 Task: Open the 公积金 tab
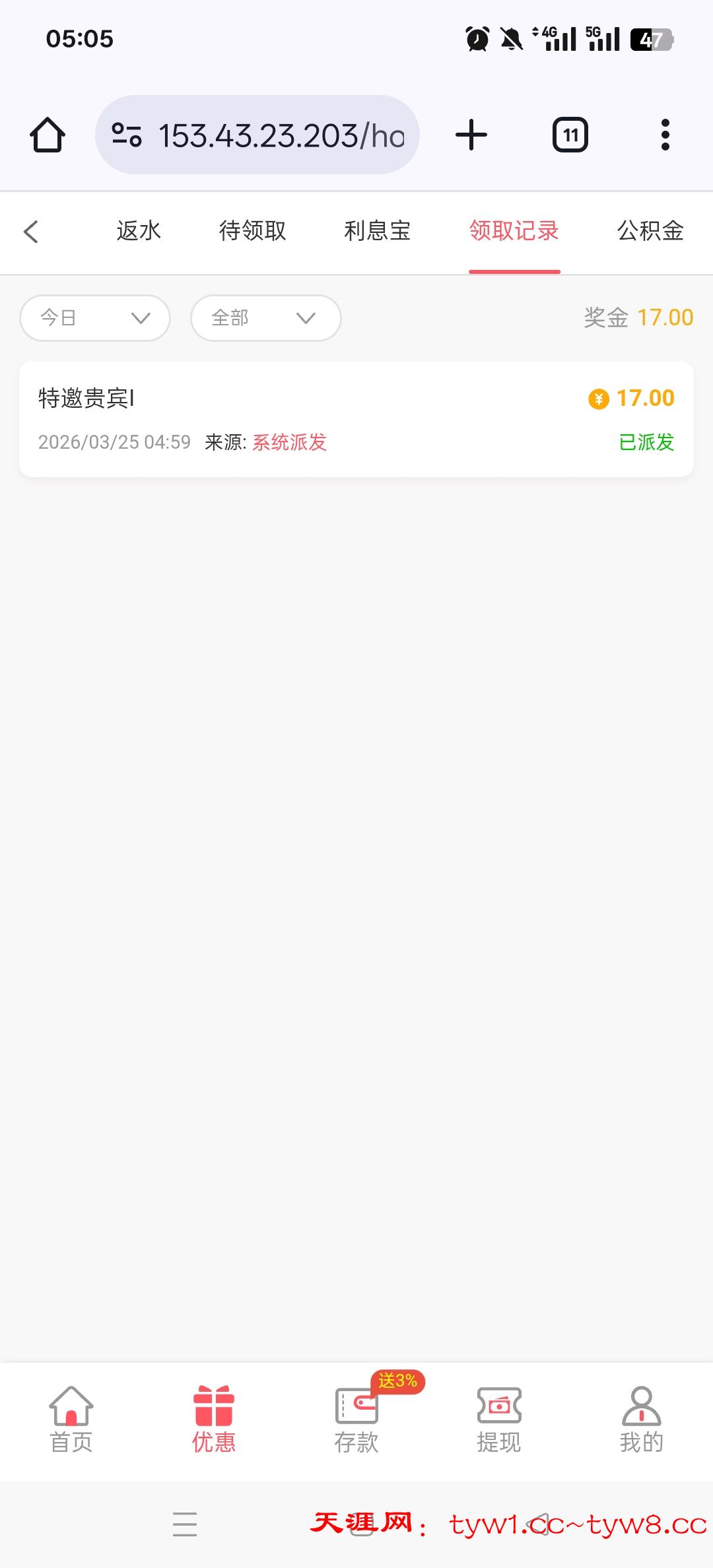pyautogui.click(x=650, y=231)
